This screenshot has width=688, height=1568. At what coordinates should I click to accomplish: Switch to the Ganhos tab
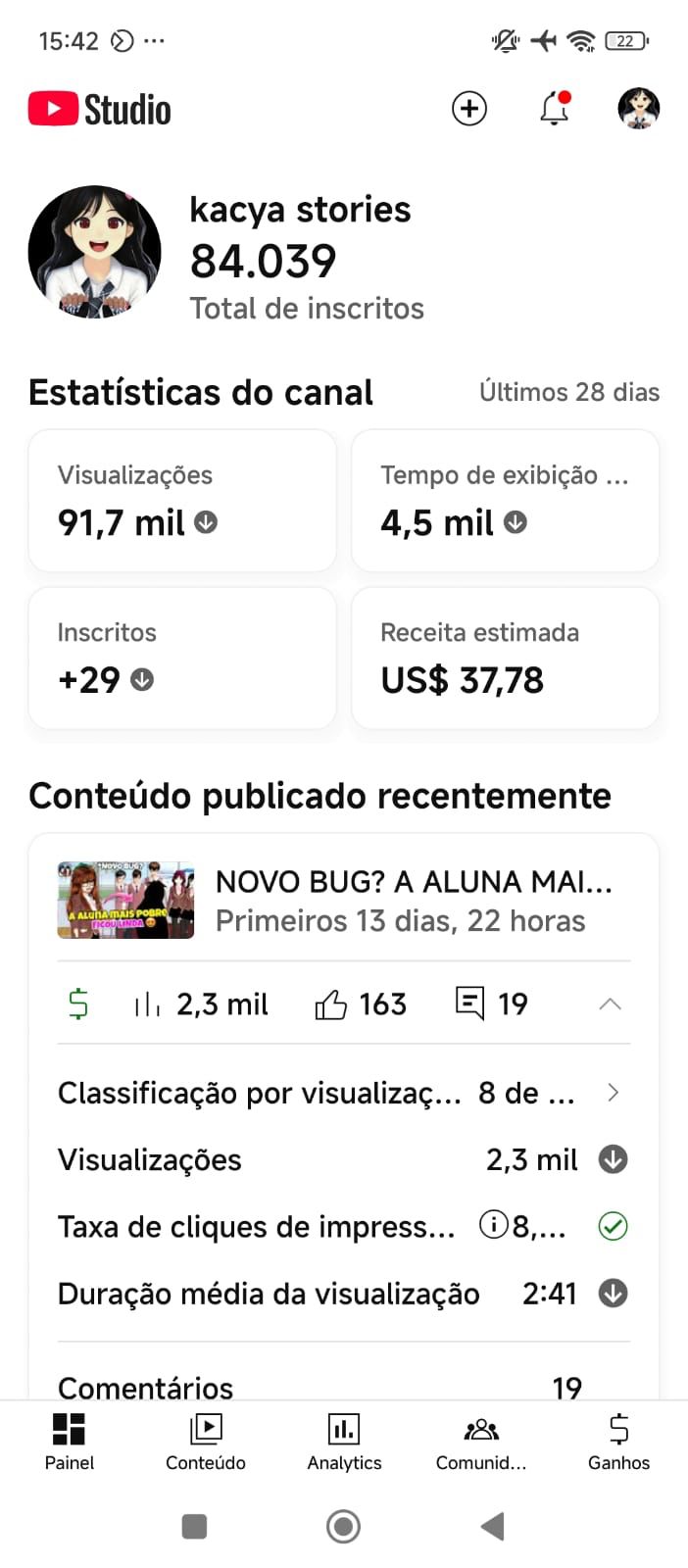coord(618,1442)
